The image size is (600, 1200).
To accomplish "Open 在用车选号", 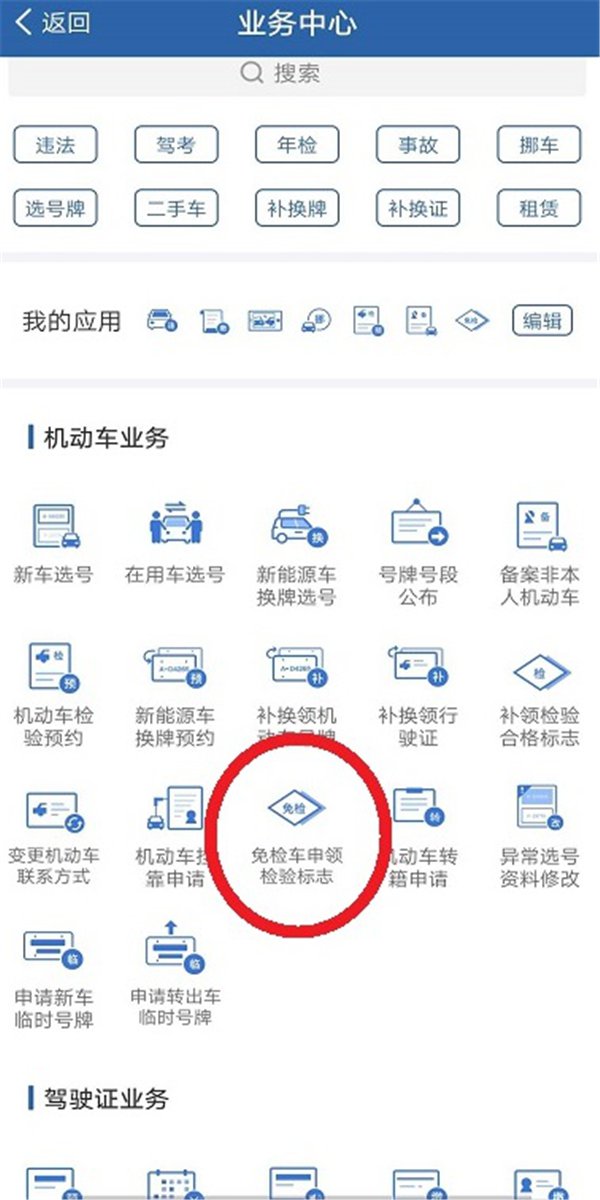I will point(175,545).
